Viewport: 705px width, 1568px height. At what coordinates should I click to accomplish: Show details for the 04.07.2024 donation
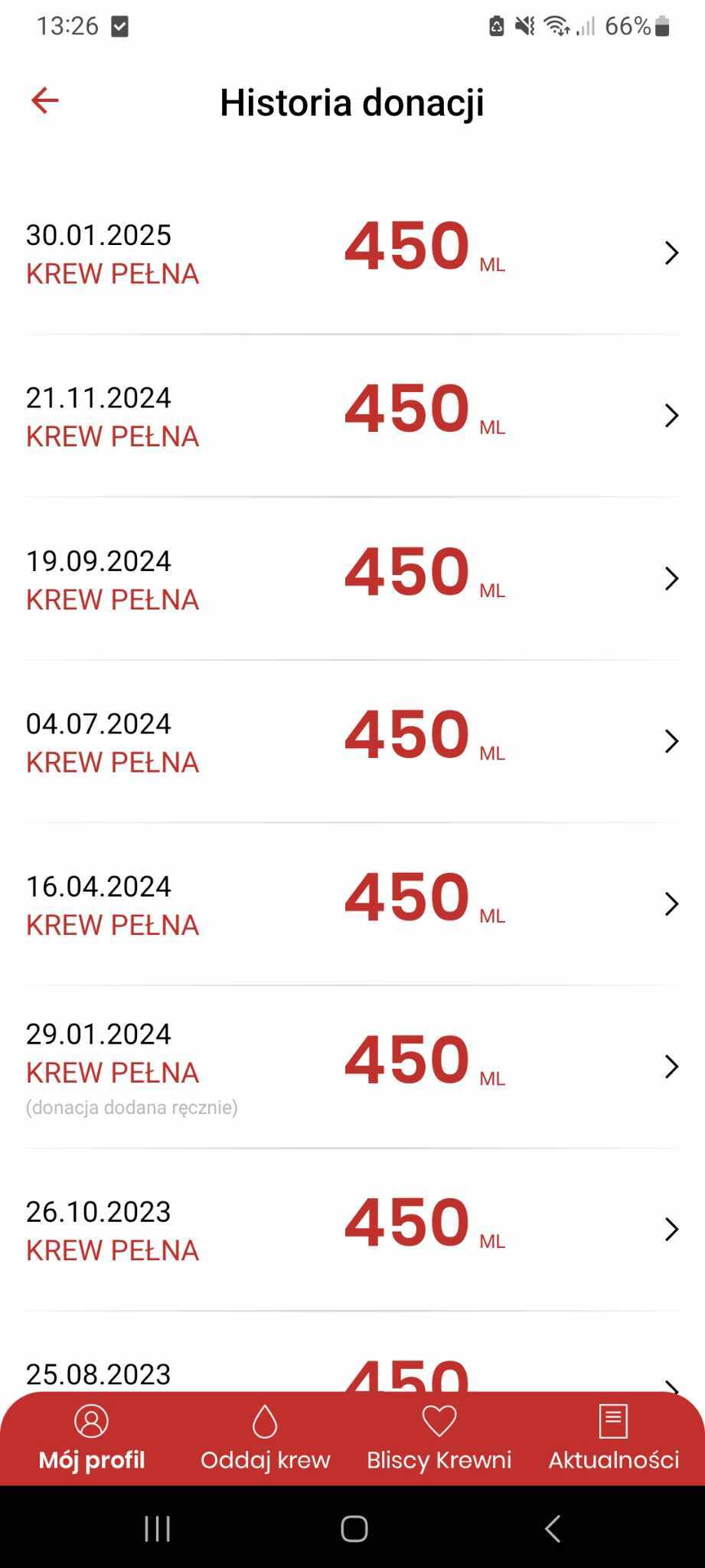[x=352, y=741]
